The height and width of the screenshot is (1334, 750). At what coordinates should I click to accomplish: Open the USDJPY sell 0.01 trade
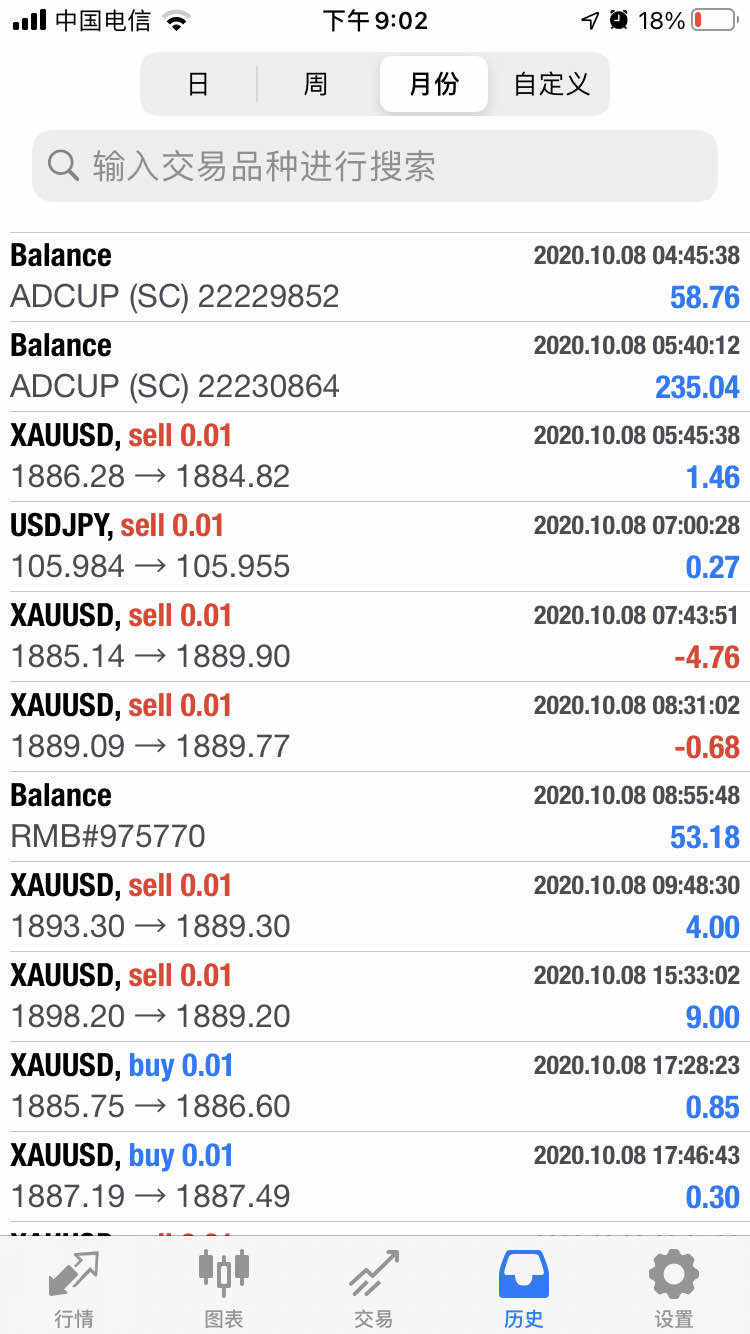pyautogui.click(x=375, y=547)
